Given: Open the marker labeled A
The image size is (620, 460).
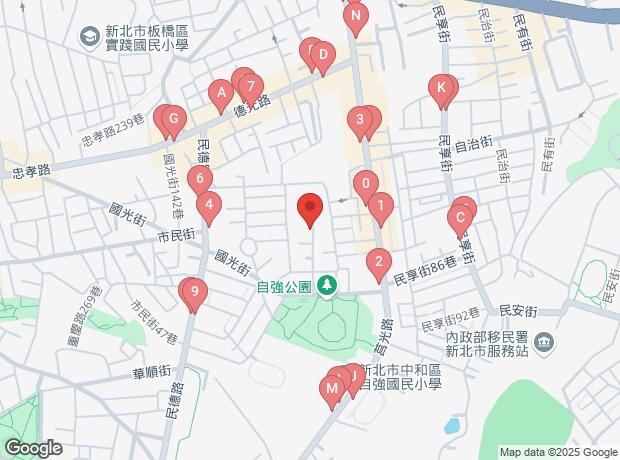Looking at the screenshot, I should click(220, 94).
